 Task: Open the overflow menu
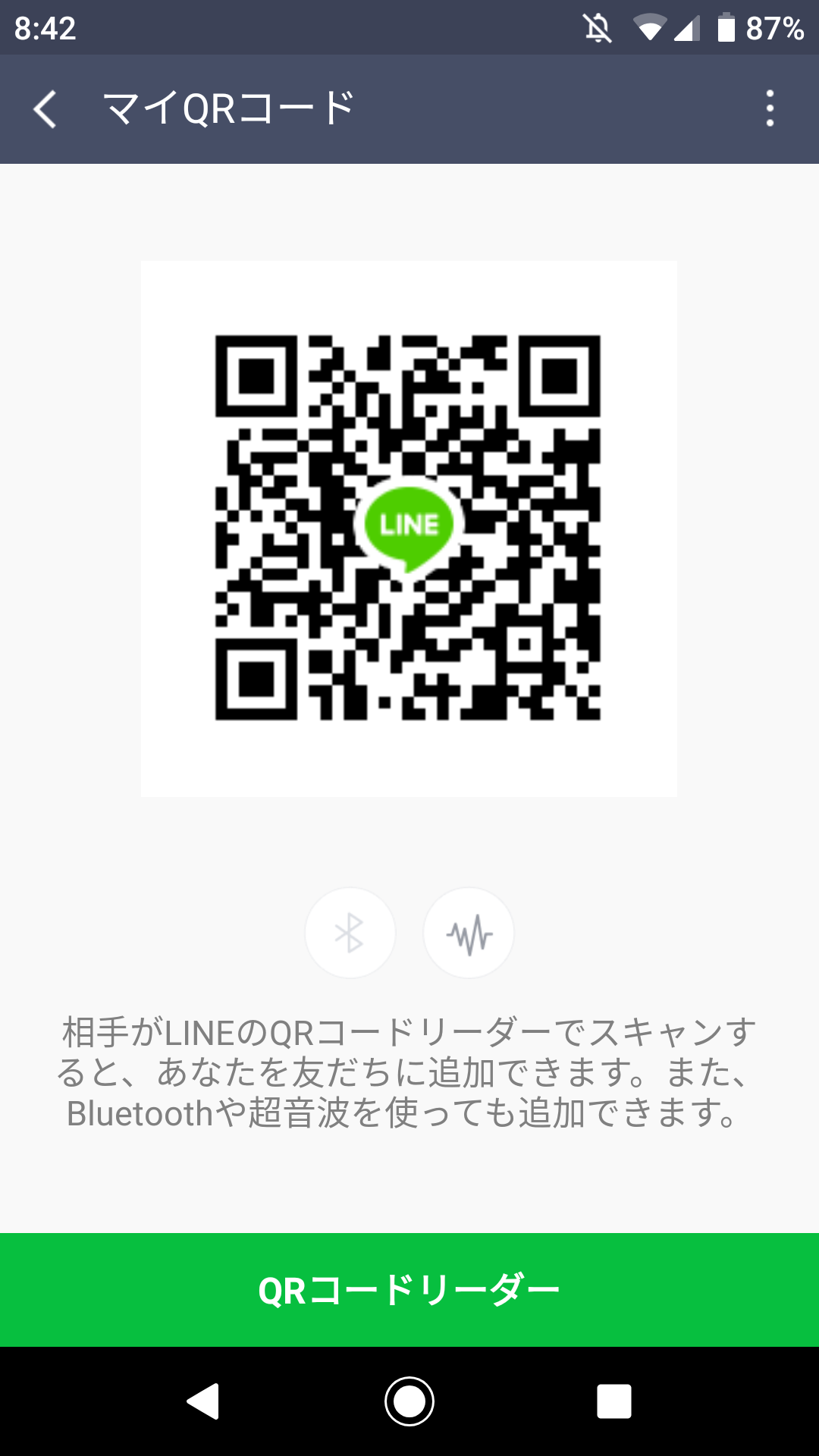[770, 109]
